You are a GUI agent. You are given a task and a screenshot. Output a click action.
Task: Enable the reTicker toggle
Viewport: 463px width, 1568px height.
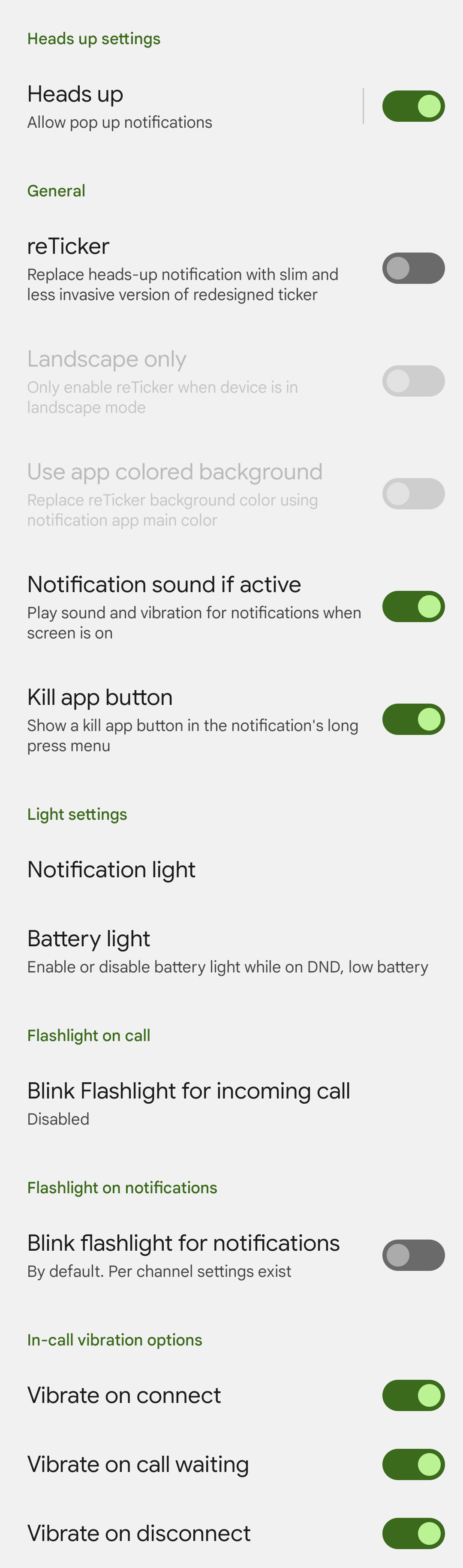tap(413, 268)
